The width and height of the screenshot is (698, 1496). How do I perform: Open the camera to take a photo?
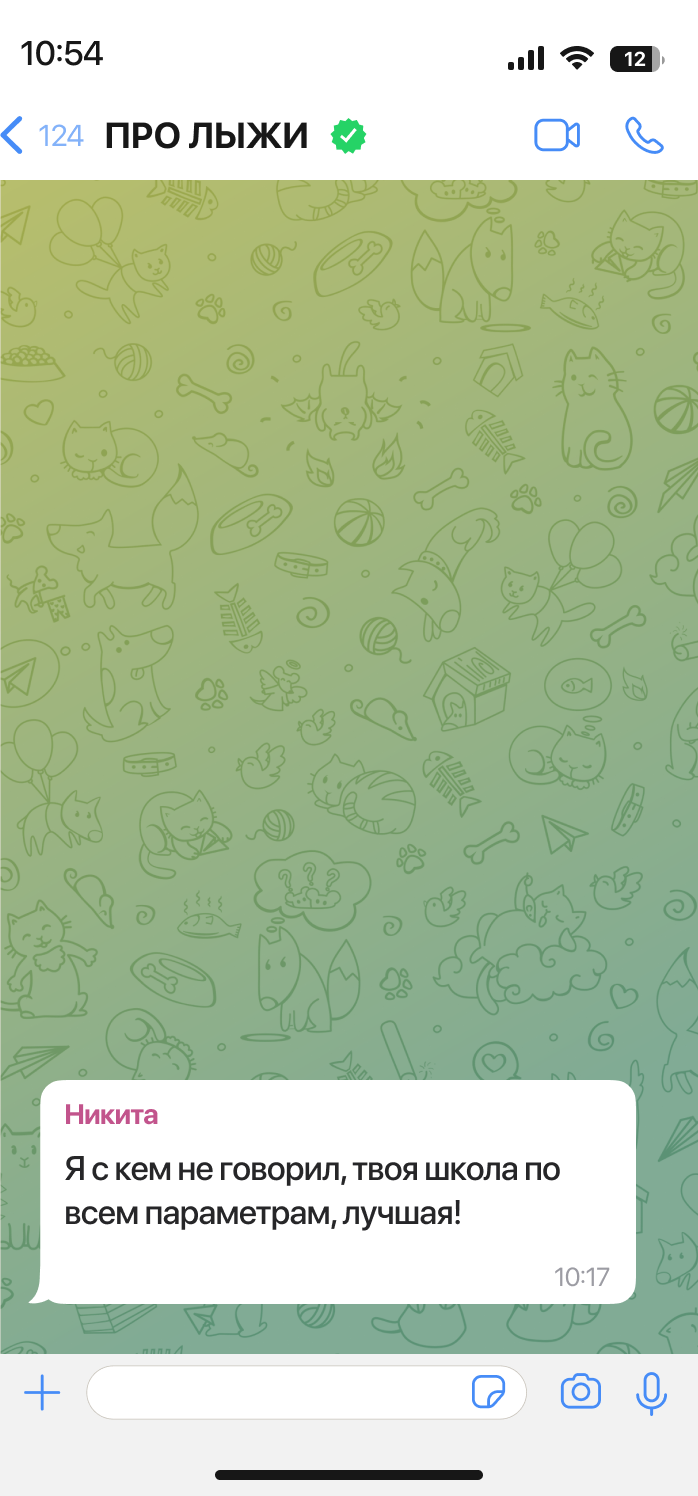click(x=581, y=1392)
